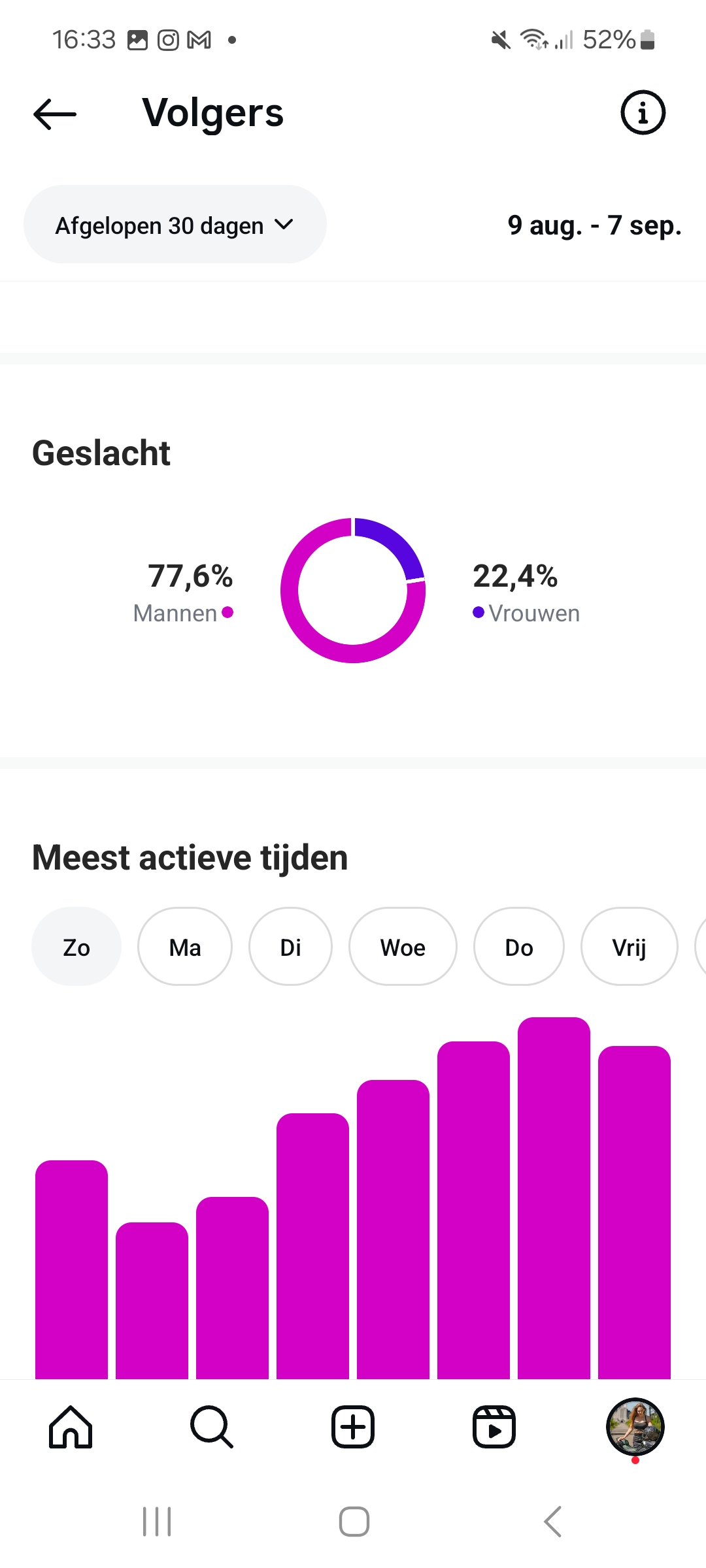Create a new post with plus icon

tap(353, 1428)
